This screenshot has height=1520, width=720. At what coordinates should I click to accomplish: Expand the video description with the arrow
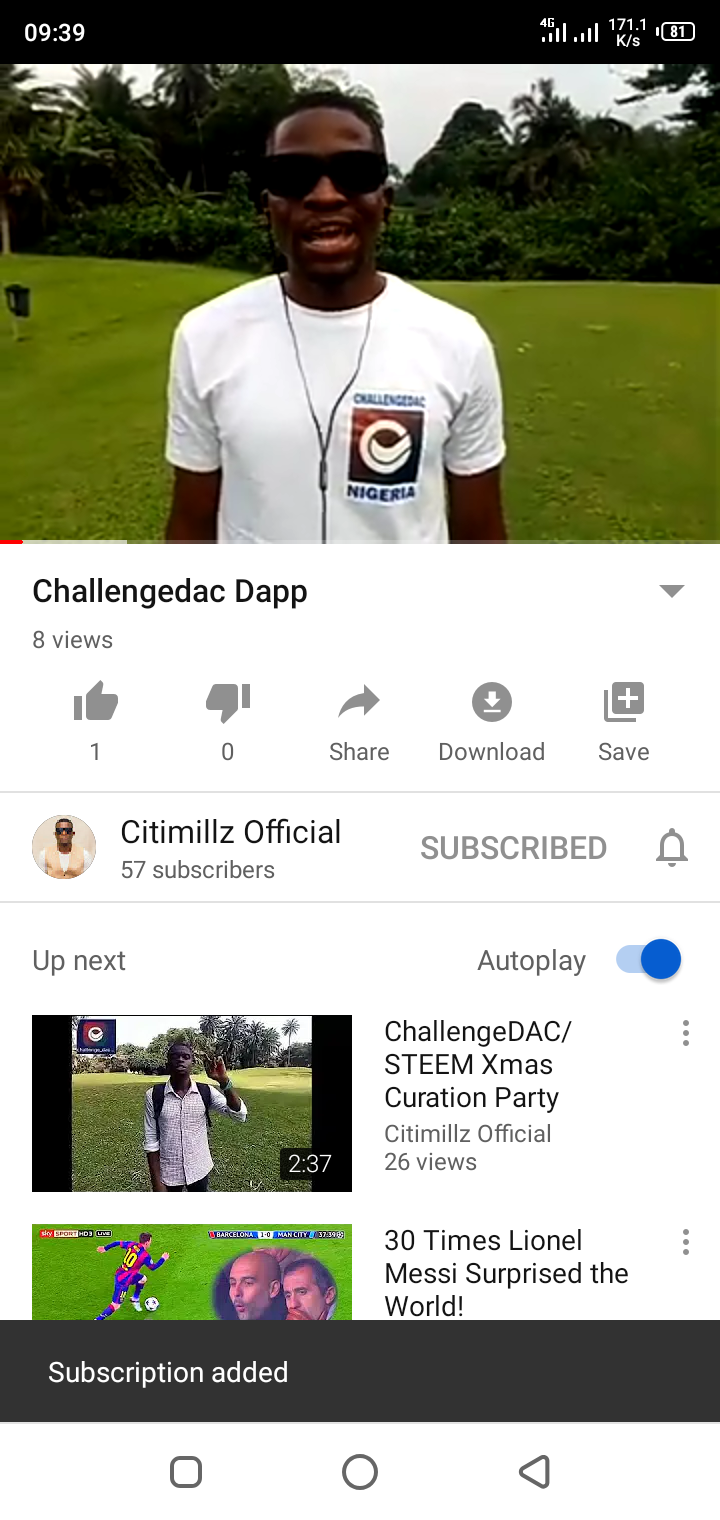pyautogui.click(x=672, y=591)
